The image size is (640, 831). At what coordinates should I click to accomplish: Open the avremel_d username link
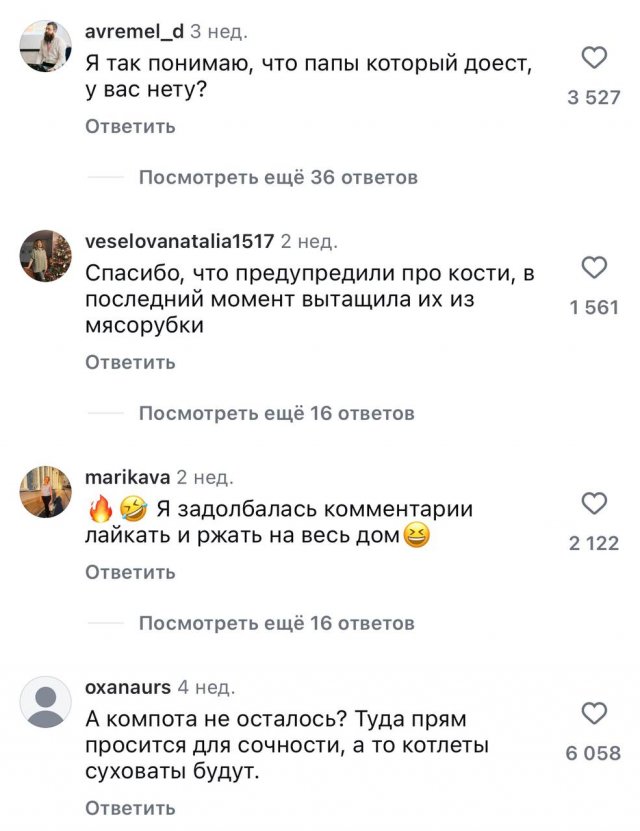coord(134,32)
